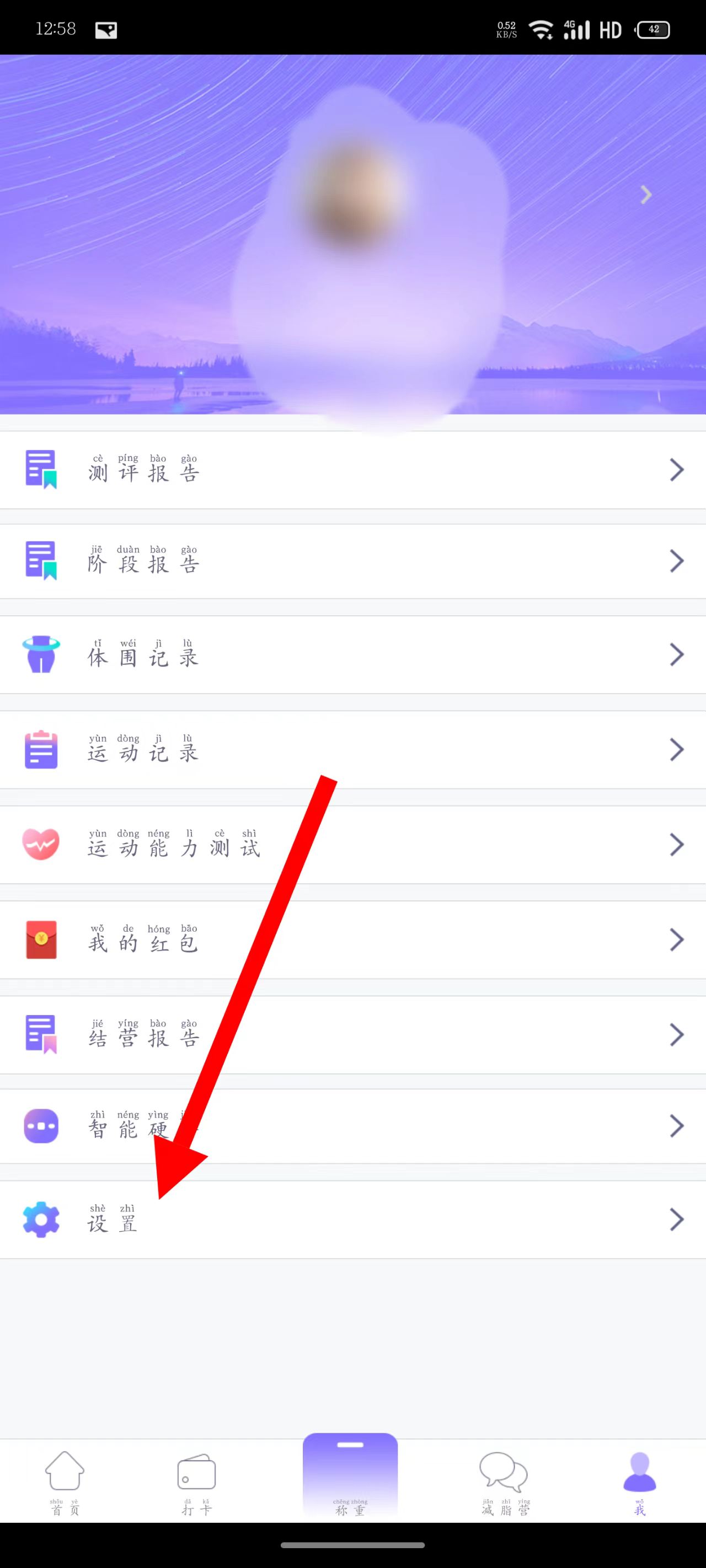The image size is (706, 1568).
Task: Open 体围记录 records
Action: click(352, 654)
